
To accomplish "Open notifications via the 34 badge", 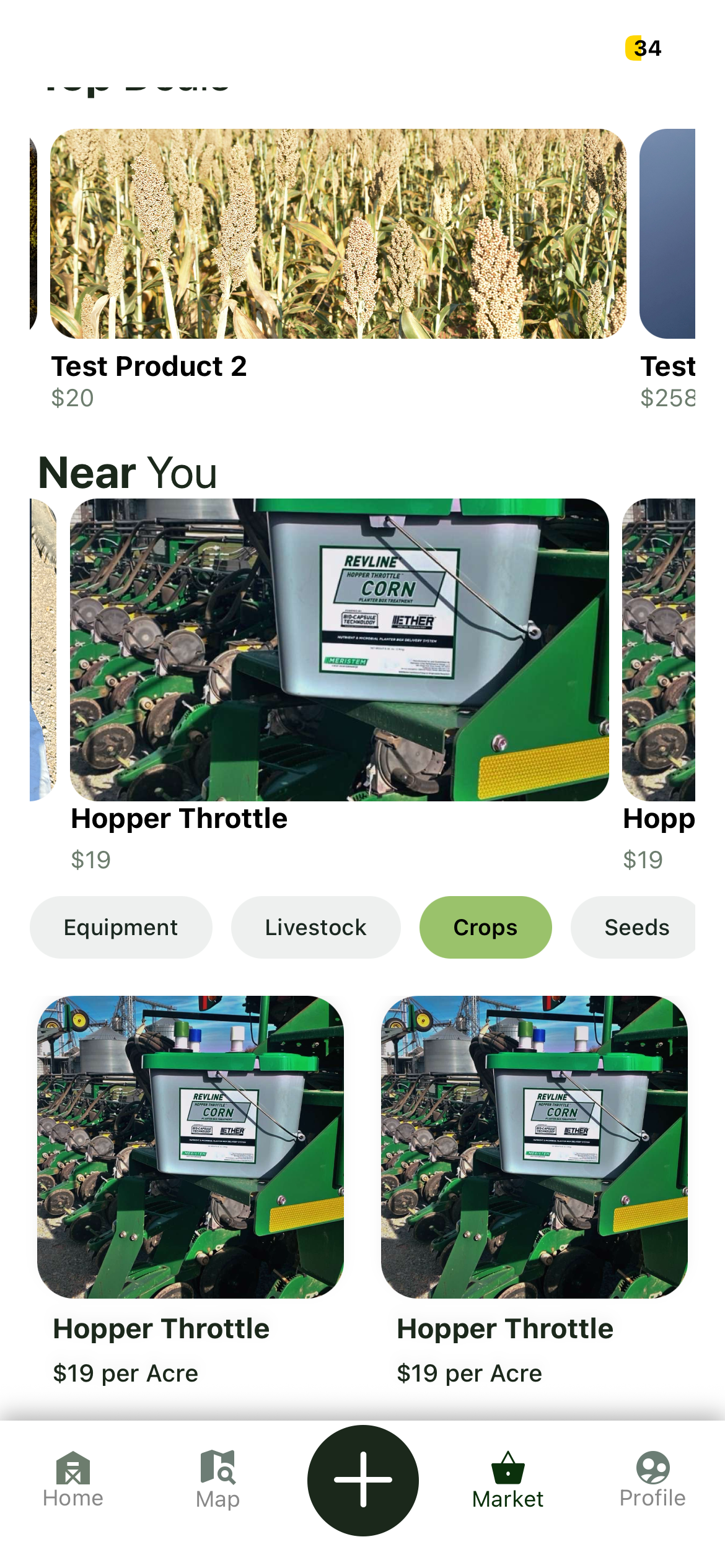I will tap(644, 47).
